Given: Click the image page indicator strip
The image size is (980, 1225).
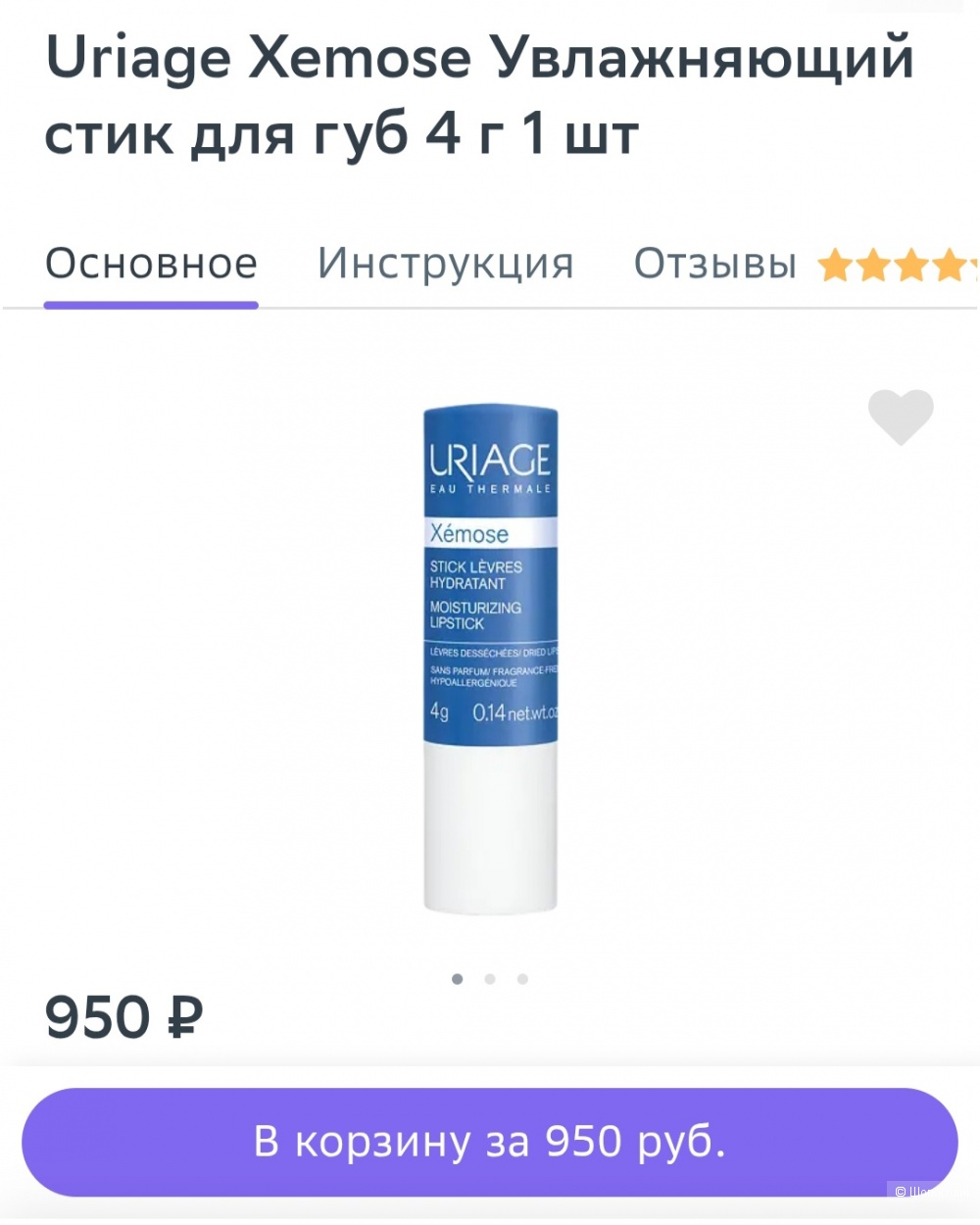Looking at the screenshot, I should [x=490, y=978].
